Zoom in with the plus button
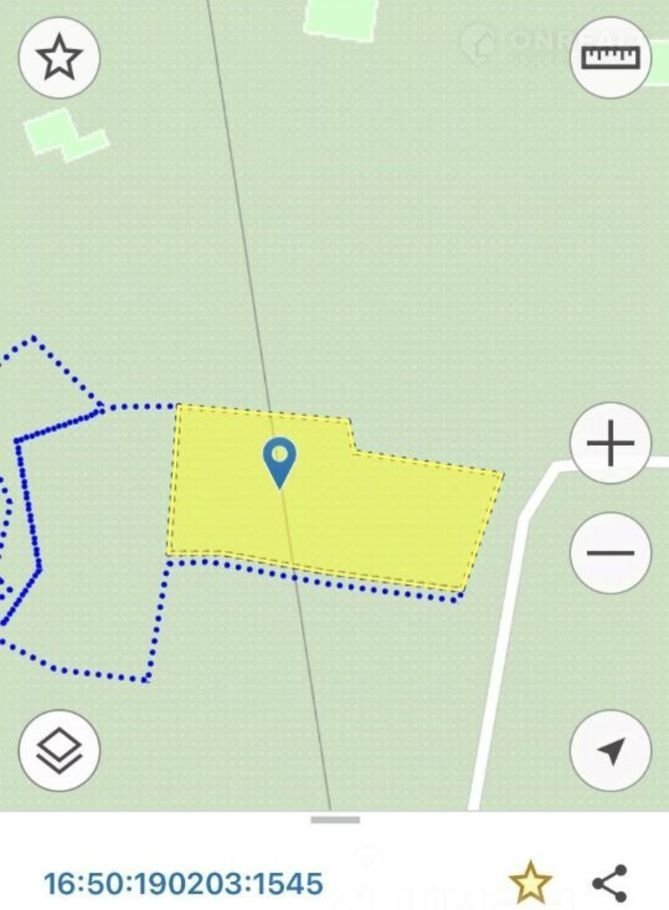The height and width of the screenshot is (910, 669). pos(610,444)
